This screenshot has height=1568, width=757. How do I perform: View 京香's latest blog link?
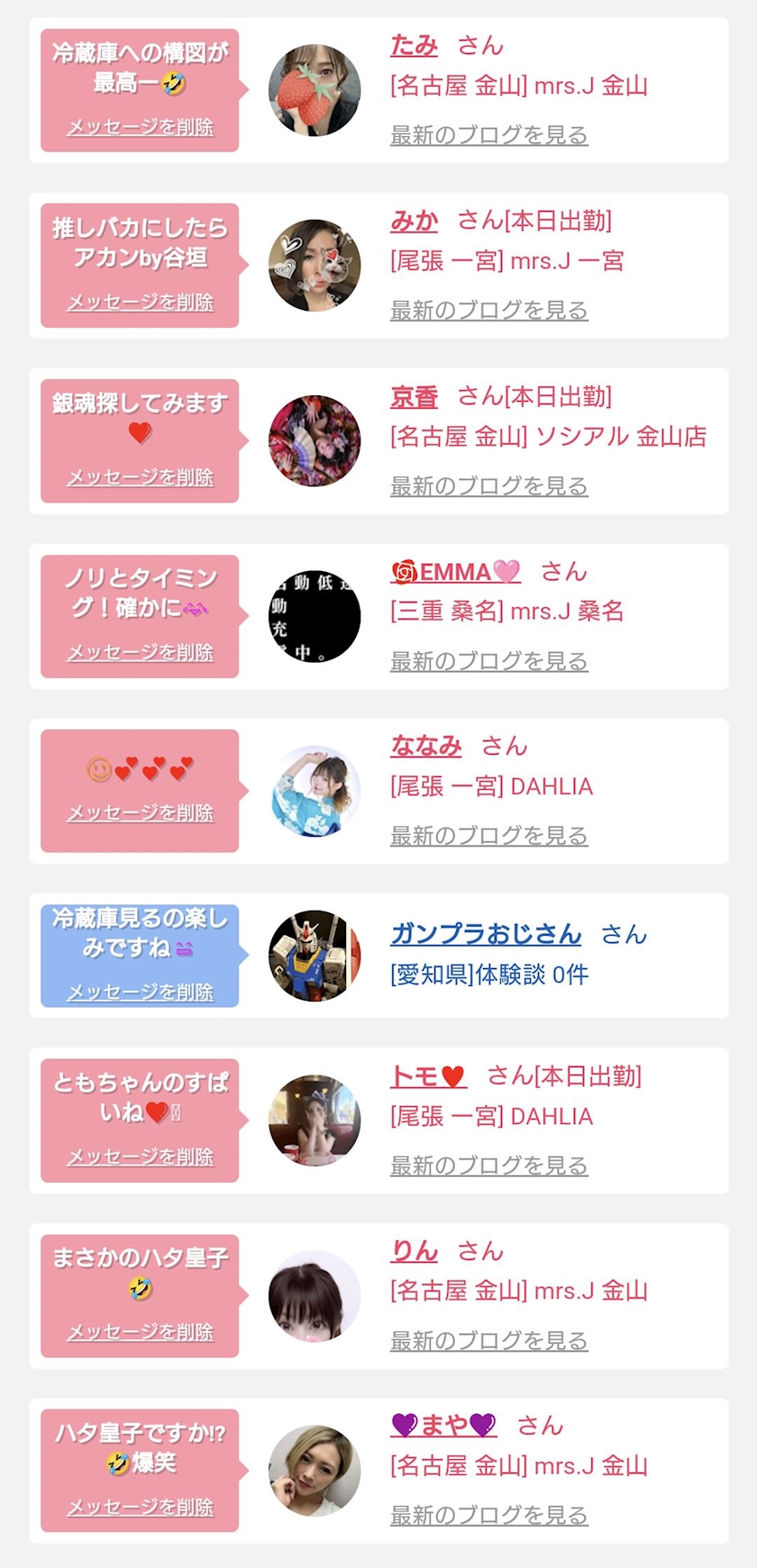point(488,486)
